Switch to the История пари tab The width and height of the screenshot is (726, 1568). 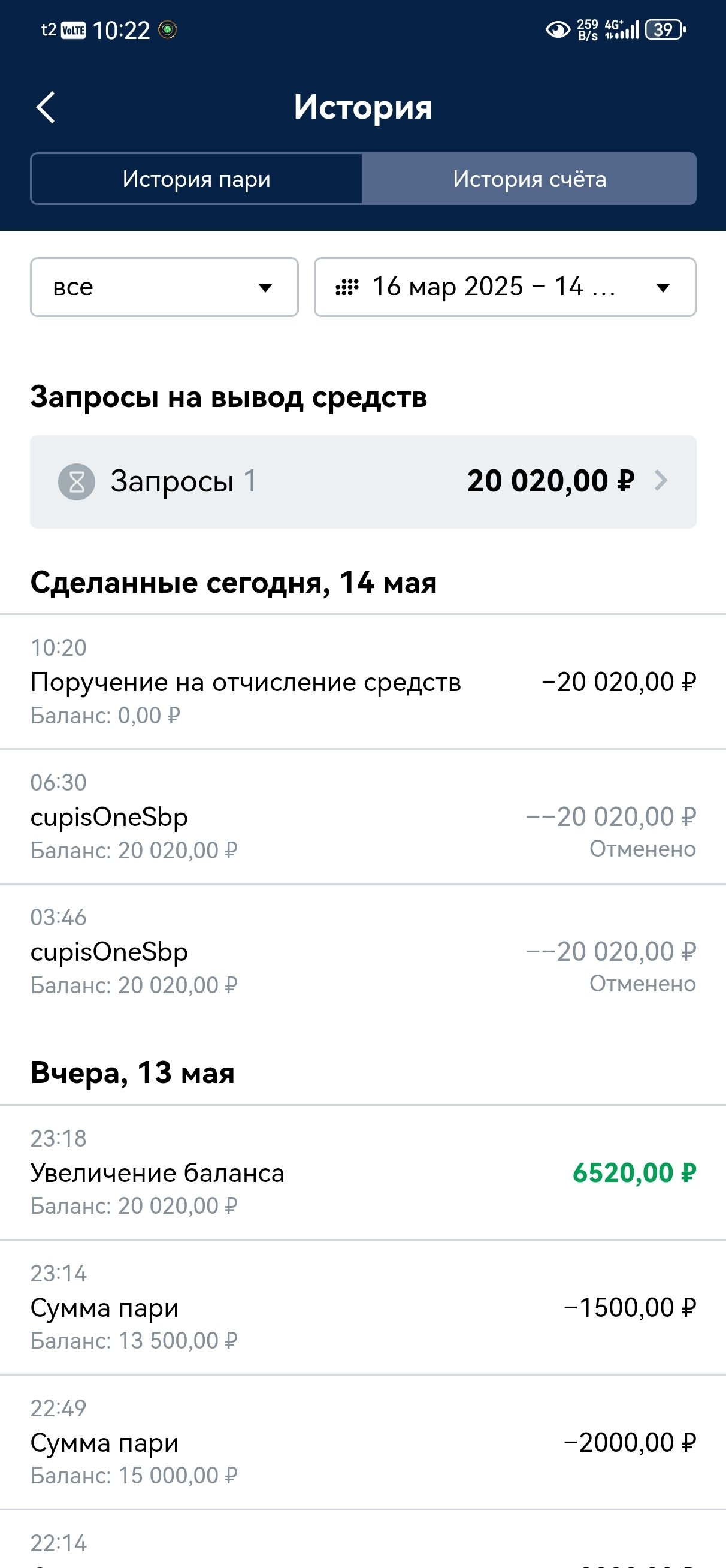[196, 179]
